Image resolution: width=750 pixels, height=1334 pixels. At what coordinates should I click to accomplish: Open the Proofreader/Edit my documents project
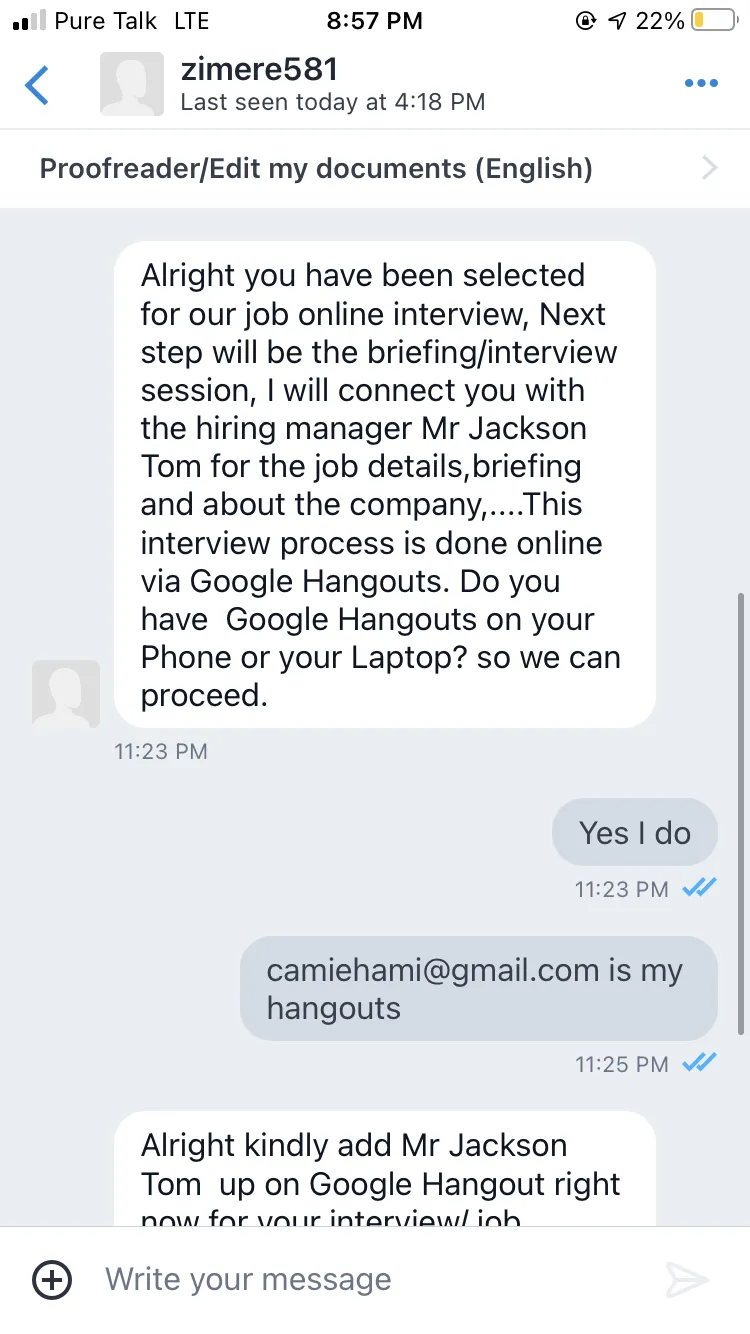375,168
